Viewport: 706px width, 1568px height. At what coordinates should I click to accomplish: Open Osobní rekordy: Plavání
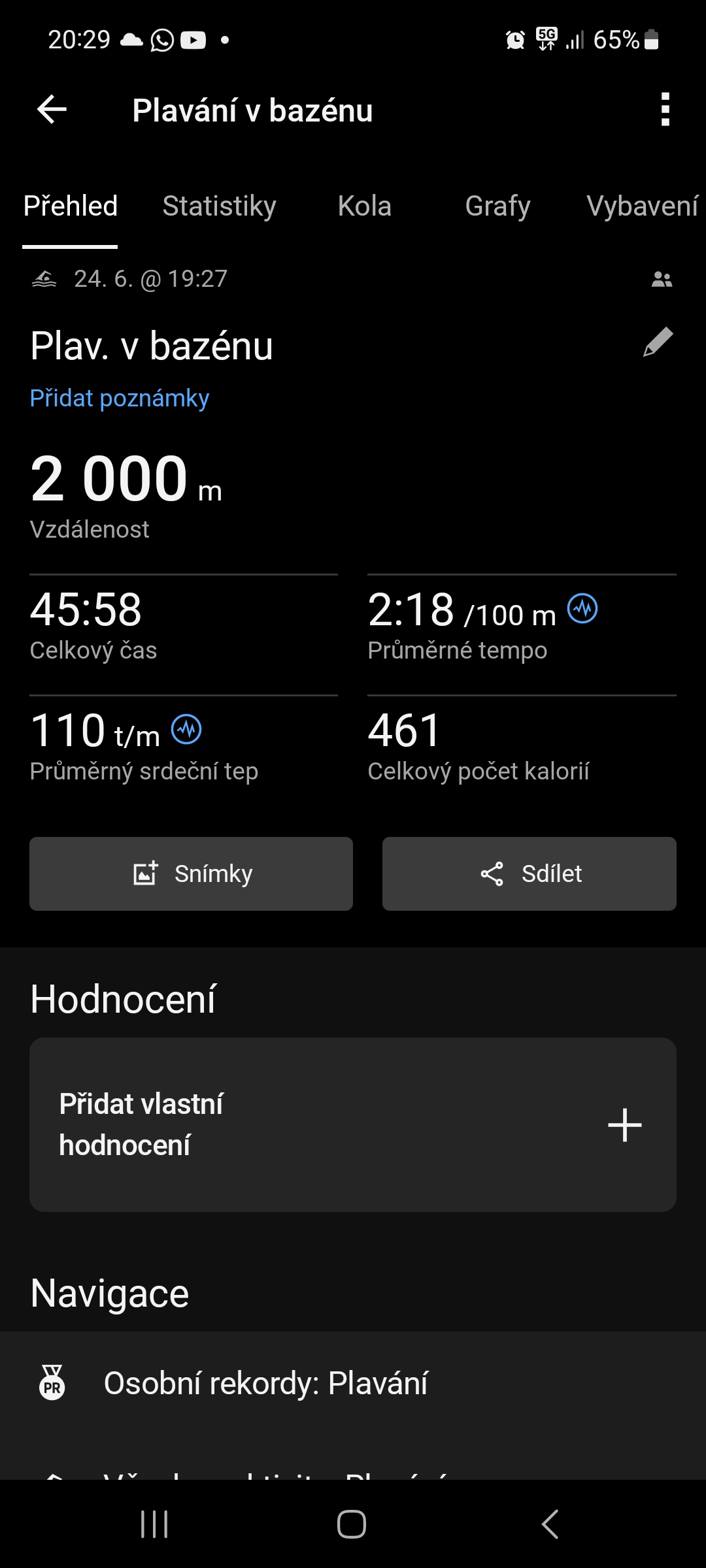pyautogui.click(x=265, y=1384)
